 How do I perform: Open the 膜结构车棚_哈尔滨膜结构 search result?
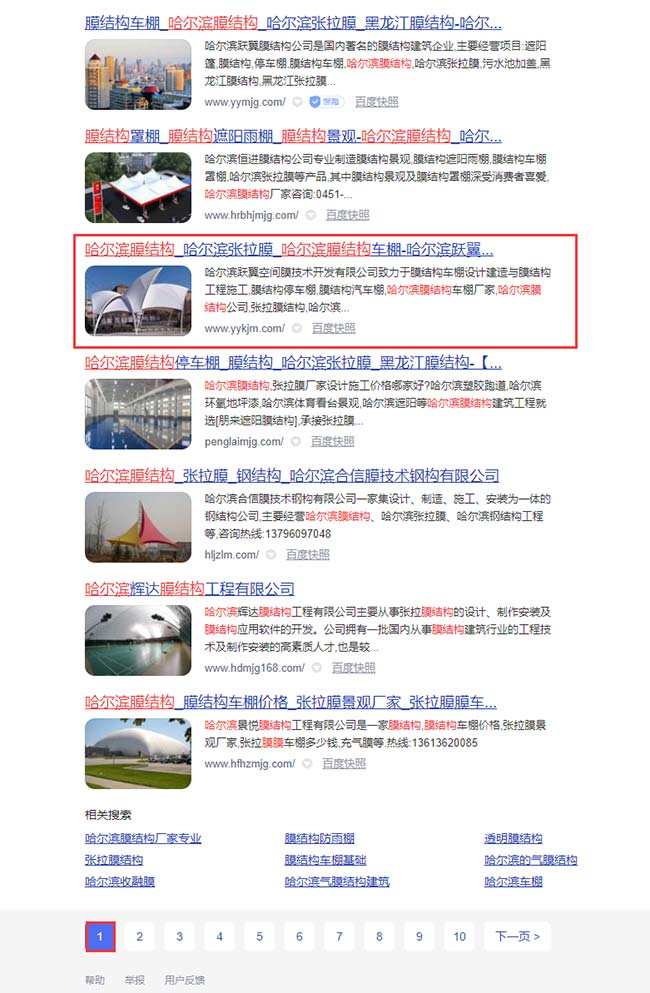(x=293, y=23)
